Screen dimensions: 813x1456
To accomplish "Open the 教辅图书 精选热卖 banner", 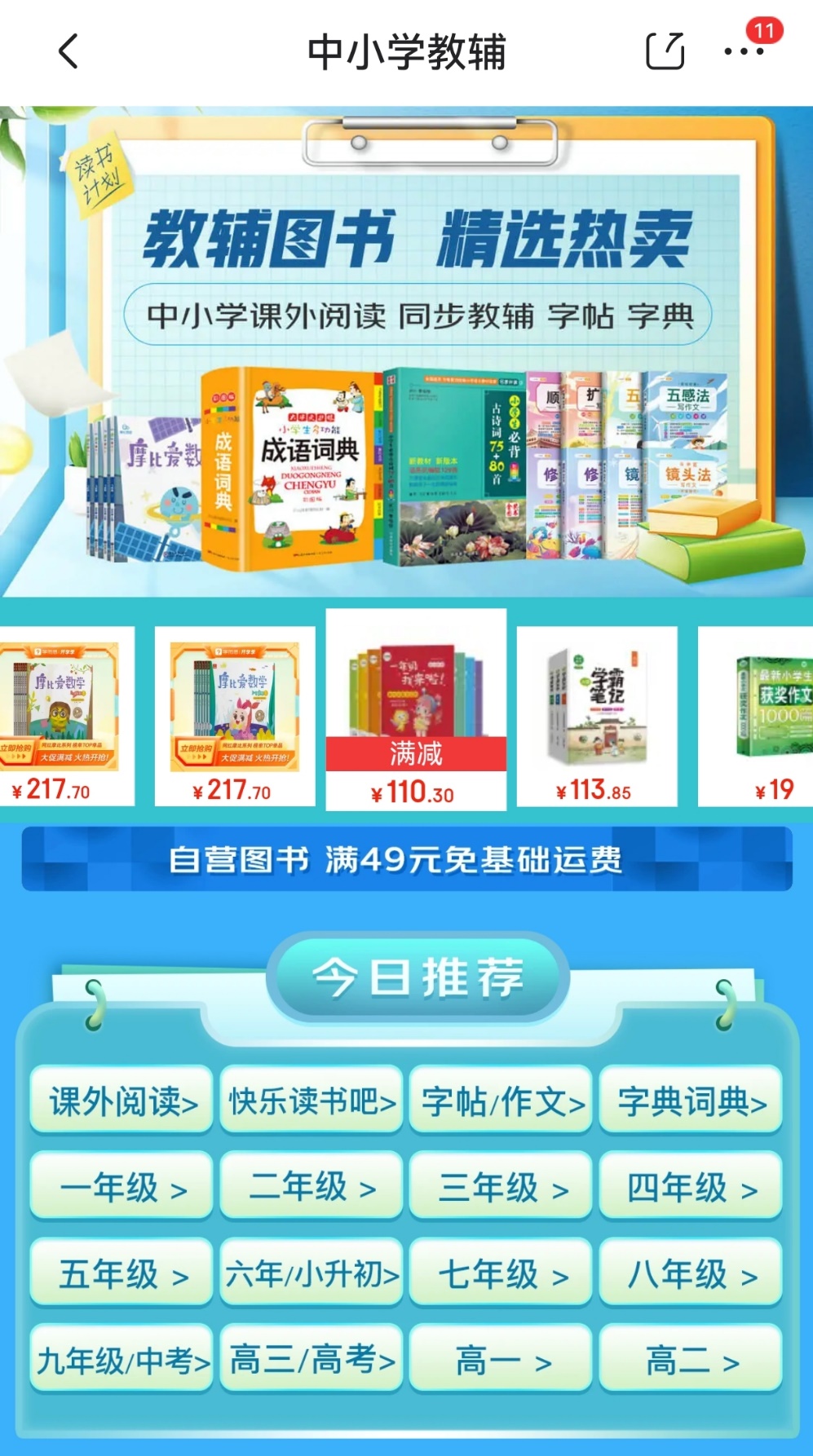I will tap(406, 351).
